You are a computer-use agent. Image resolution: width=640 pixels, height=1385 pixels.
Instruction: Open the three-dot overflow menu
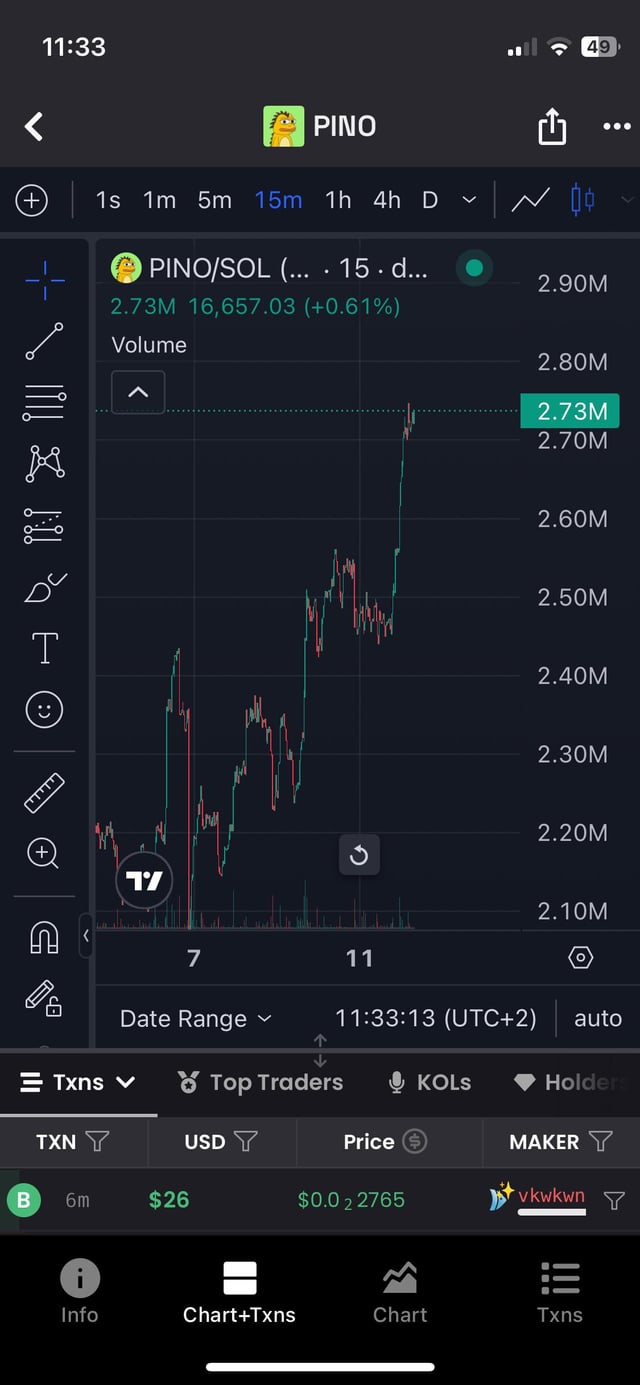pyautogui.click(x=616, y=127)
